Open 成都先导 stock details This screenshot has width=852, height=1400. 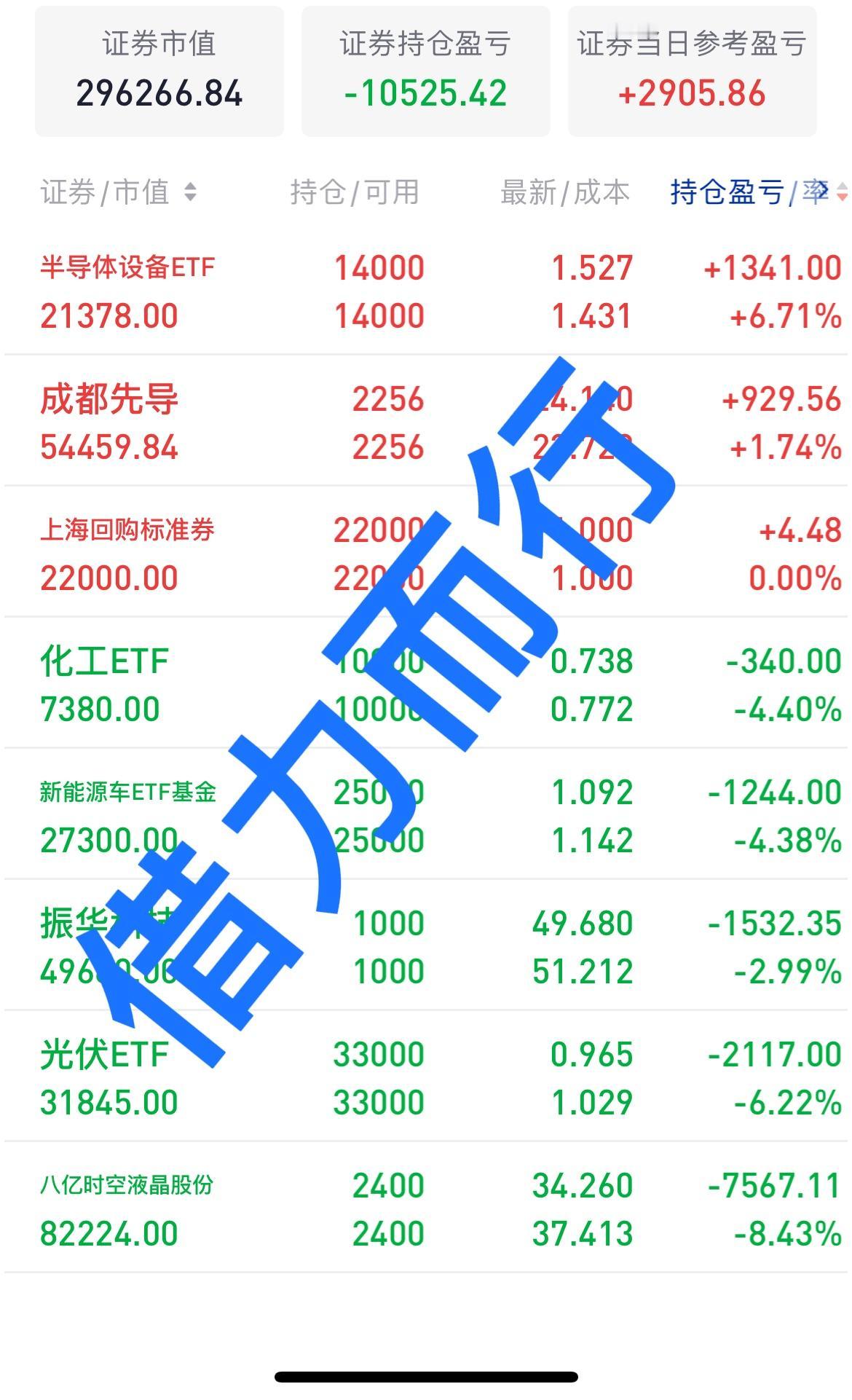coord(426,422)
